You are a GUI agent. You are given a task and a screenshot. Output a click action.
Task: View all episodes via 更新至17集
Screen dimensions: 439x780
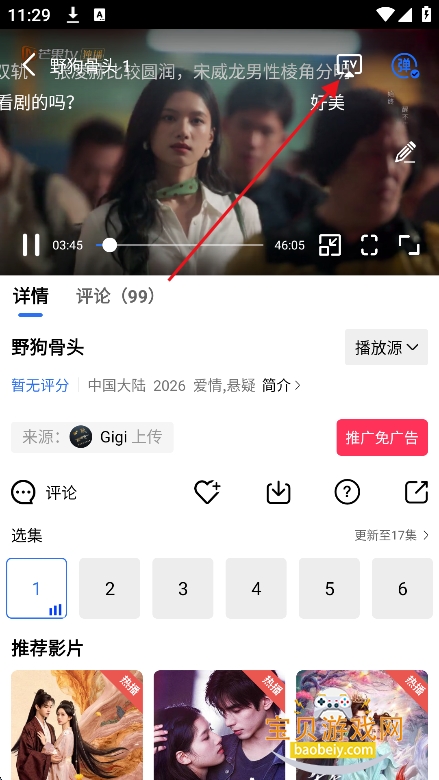point(391,535)
